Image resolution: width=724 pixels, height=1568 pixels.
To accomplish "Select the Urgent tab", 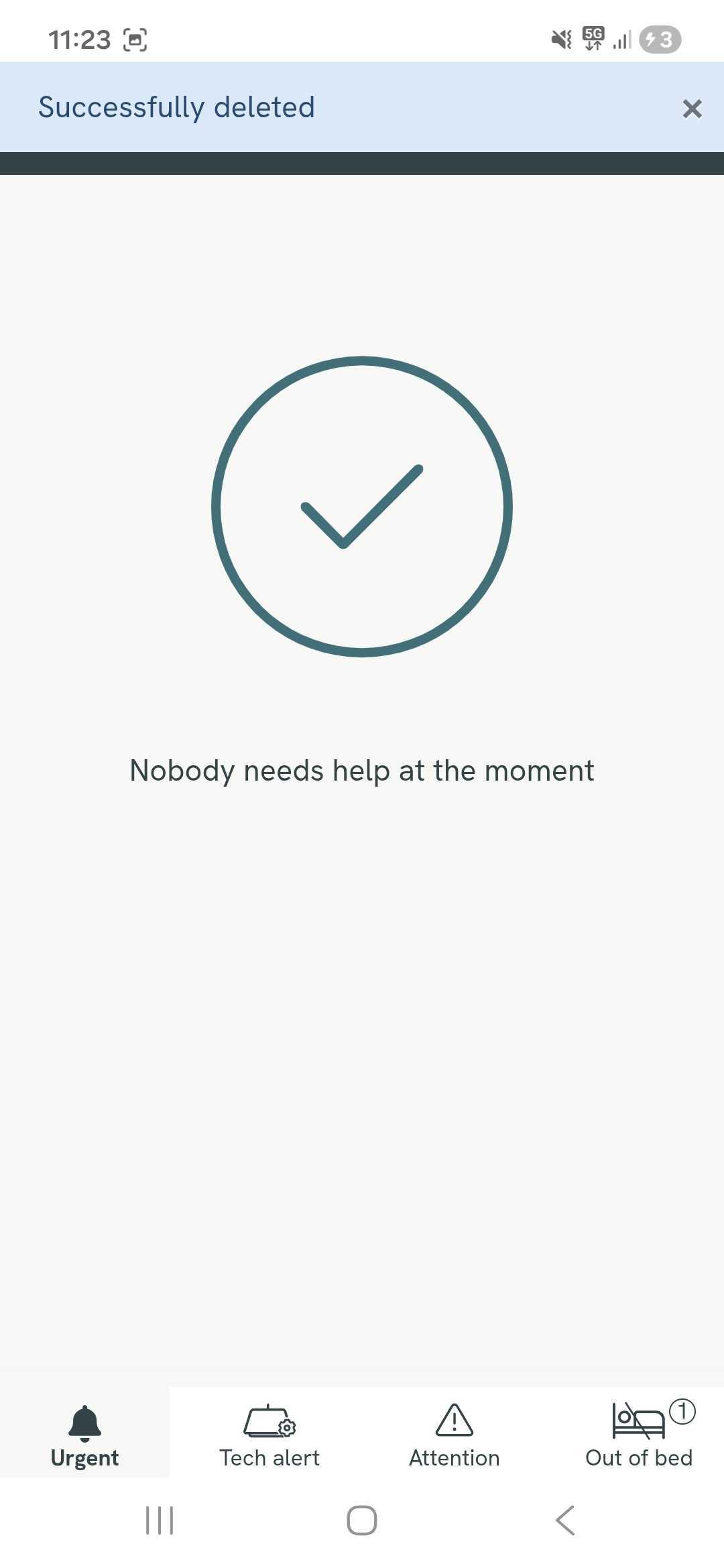I will click(x=84, y=1433).
